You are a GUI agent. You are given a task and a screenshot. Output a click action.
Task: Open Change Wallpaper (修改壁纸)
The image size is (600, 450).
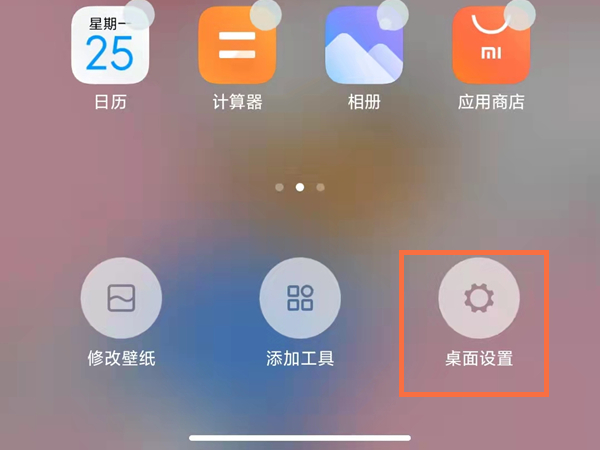click(x=121, y=298)
